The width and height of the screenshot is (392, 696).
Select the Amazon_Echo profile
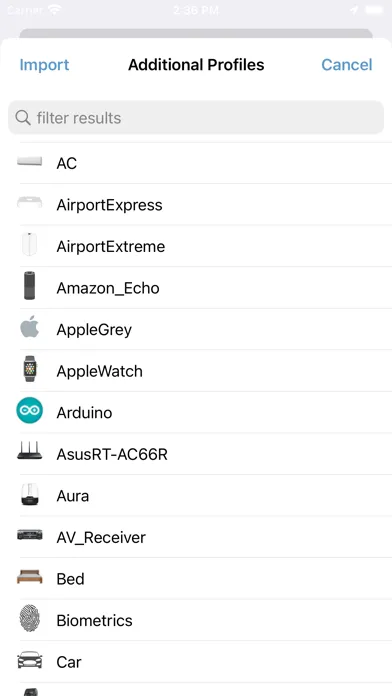click(196, 288)
